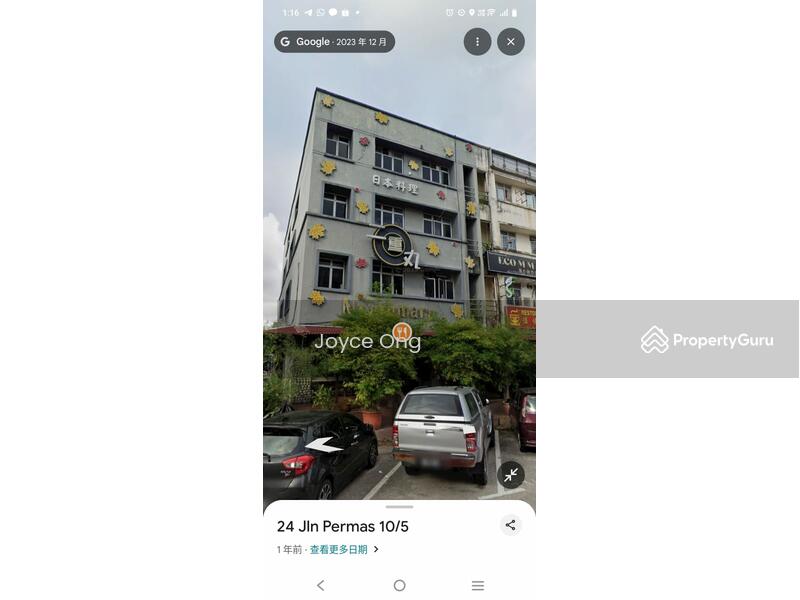Go back with the system back button
Viewport: 800px width, 600px height.
(321, 585)
